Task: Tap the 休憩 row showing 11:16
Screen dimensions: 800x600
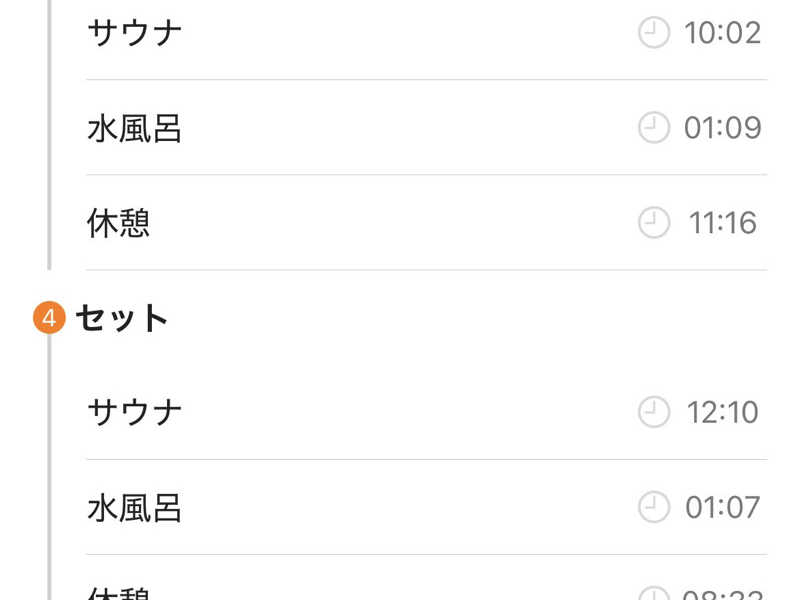Action: [426, 223]
